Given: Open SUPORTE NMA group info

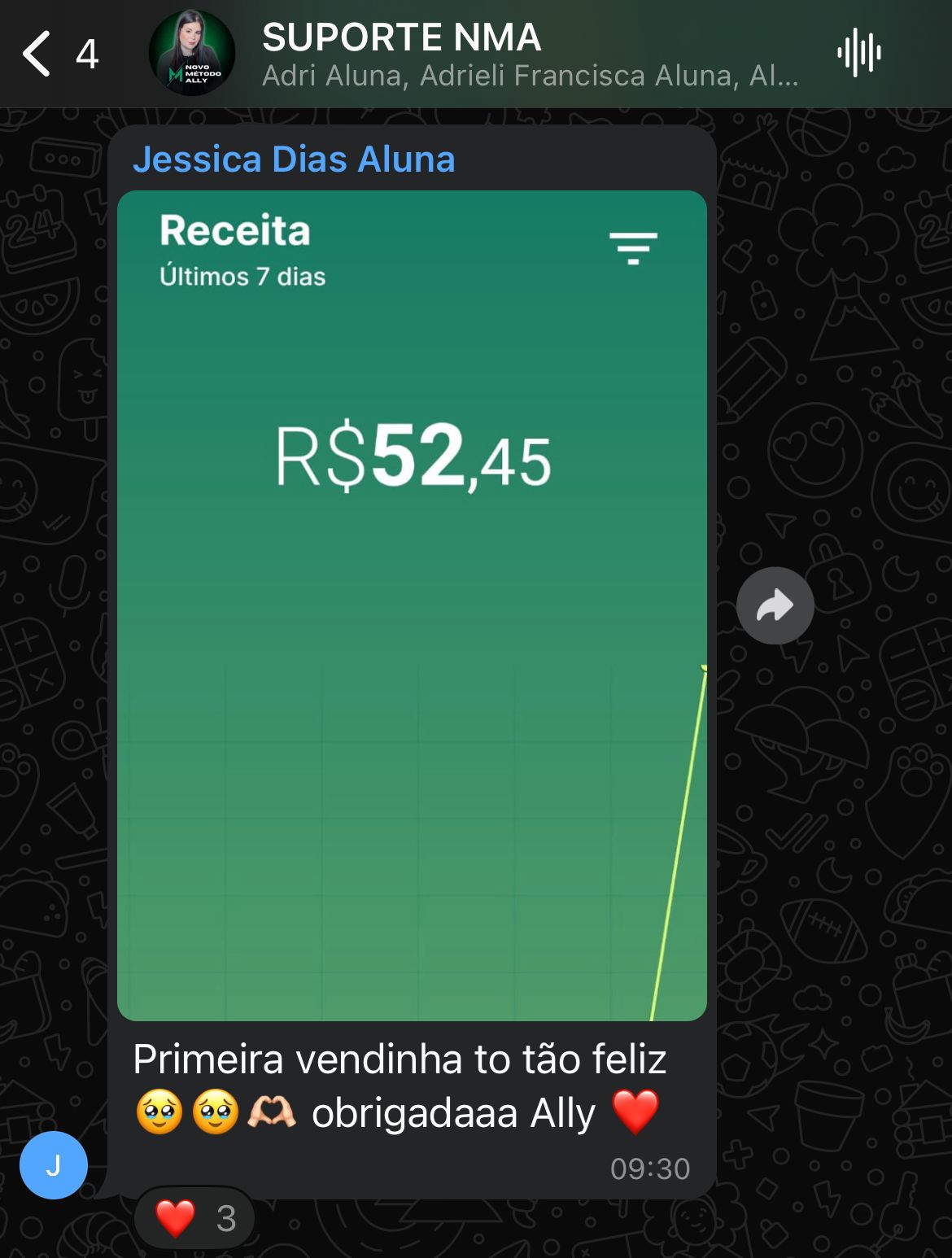Looking at the screenshot, I should (529, 54).
